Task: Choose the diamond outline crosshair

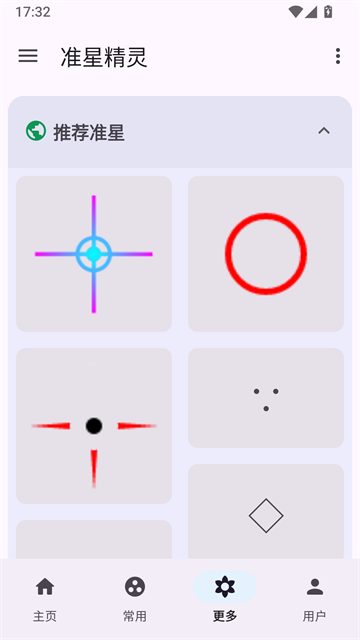Action: click(x=266, y=512)
